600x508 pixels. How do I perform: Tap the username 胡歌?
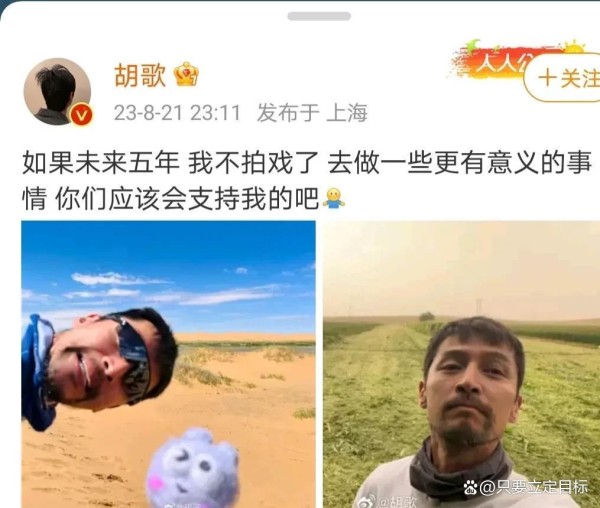pyautogui.click(x=138, y=74)
